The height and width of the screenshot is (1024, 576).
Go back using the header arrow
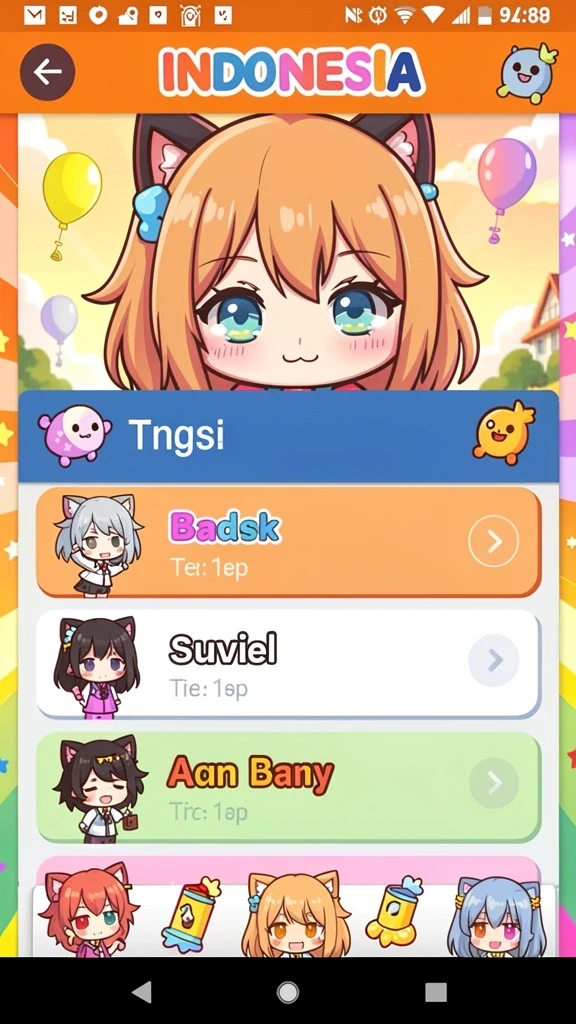[47, 72]
